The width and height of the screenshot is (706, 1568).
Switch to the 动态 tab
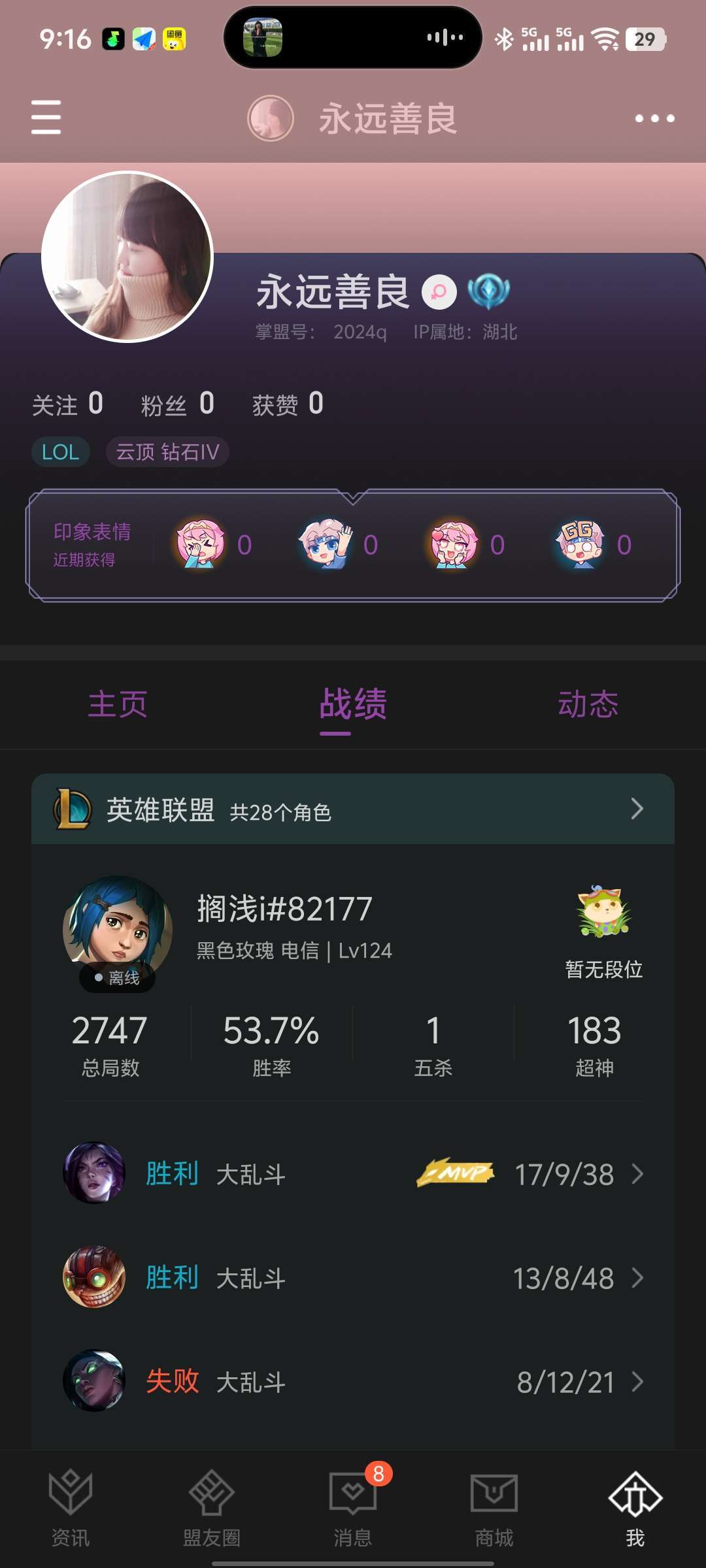(x=588, y=704)
